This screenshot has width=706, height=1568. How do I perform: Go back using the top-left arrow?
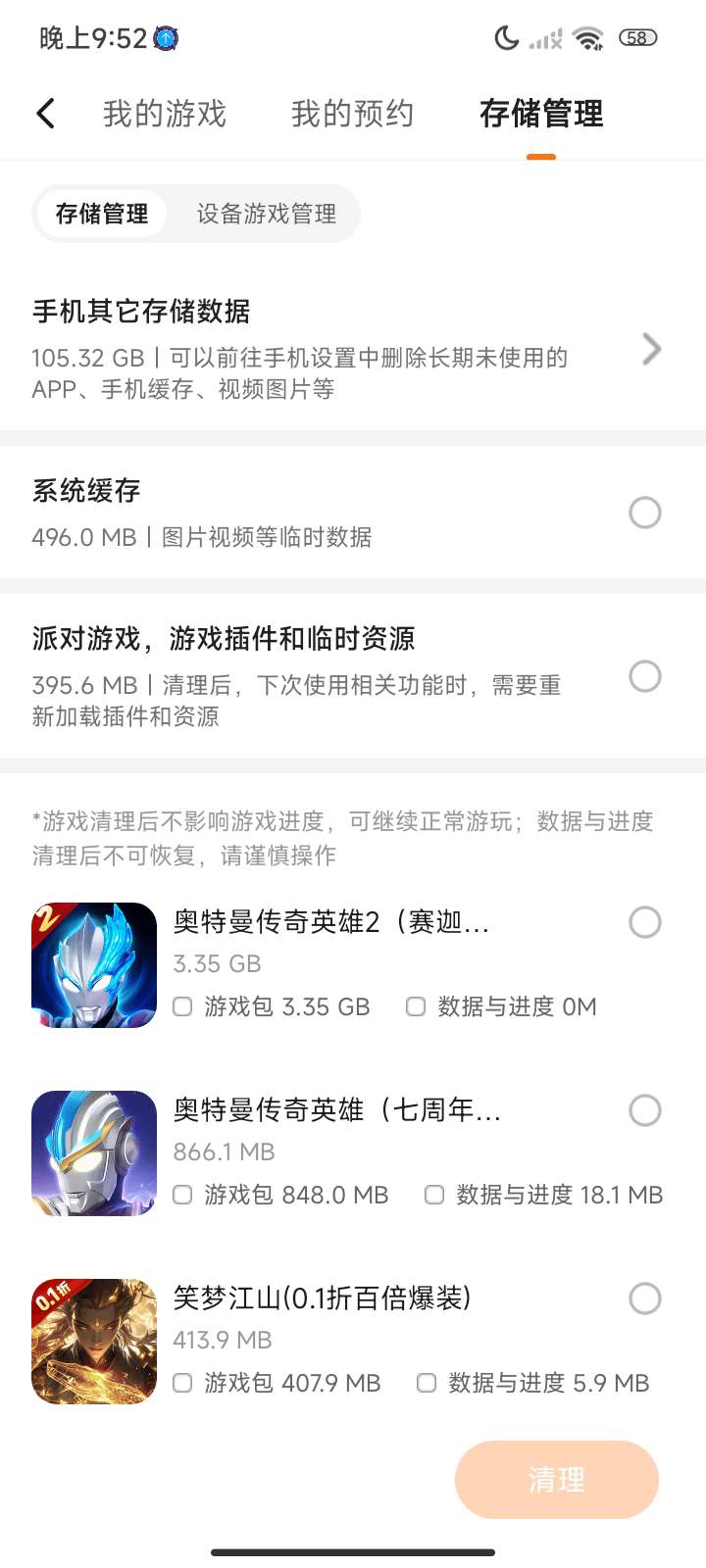pyautogui.click(x=45, y=114)
